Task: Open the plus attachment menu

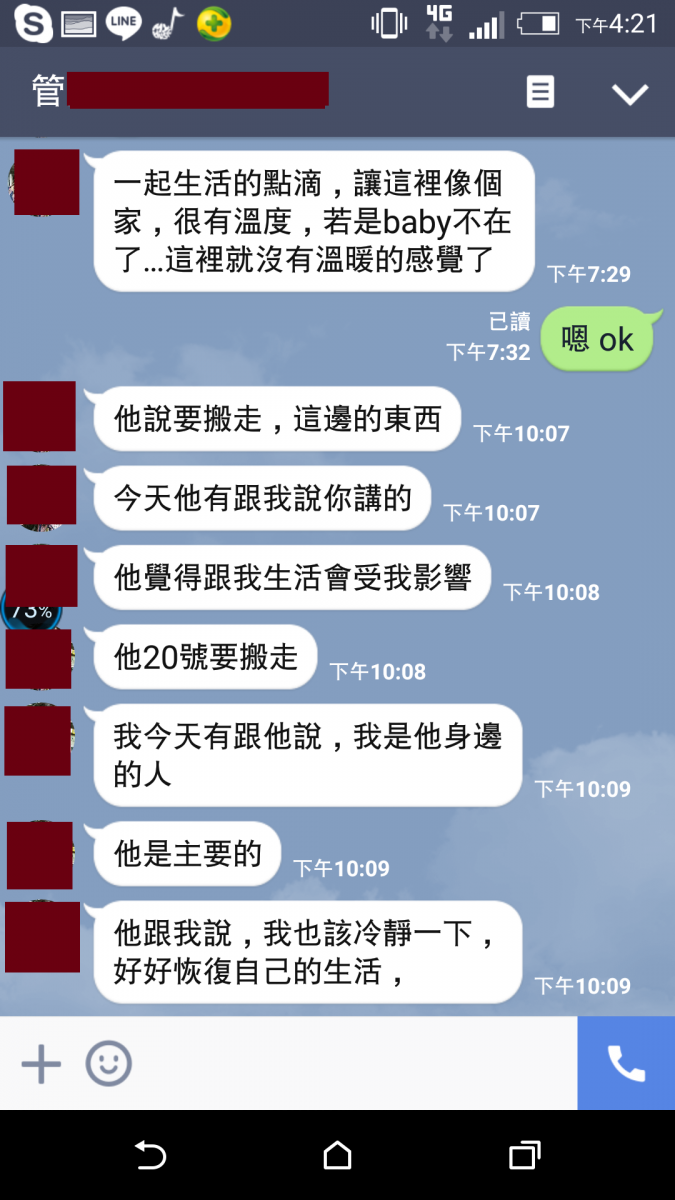Action: point(41,1064)
